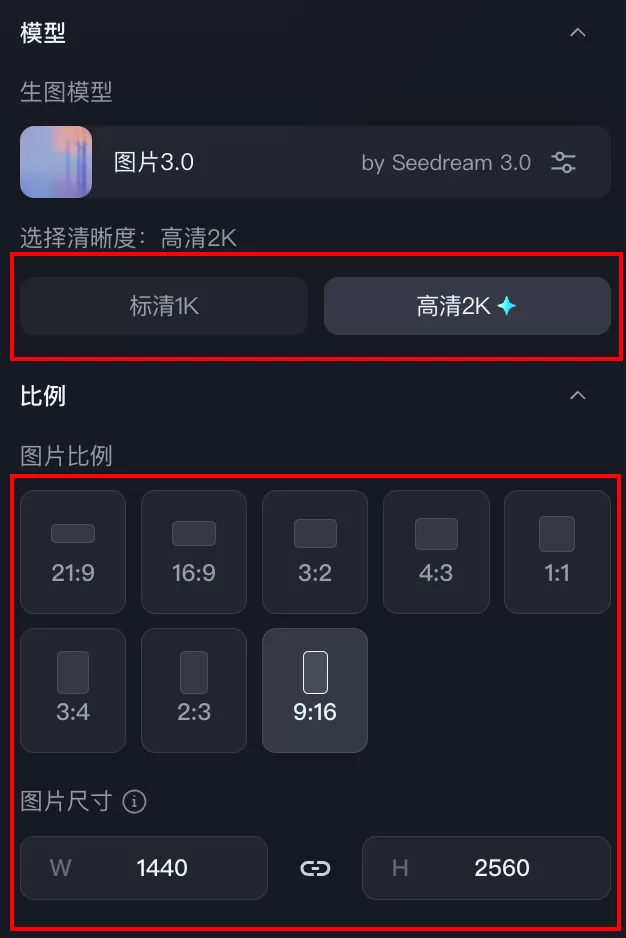626x938 pixels.
Task: Choose the 4:3 aspect ratio
Action: 436,552
